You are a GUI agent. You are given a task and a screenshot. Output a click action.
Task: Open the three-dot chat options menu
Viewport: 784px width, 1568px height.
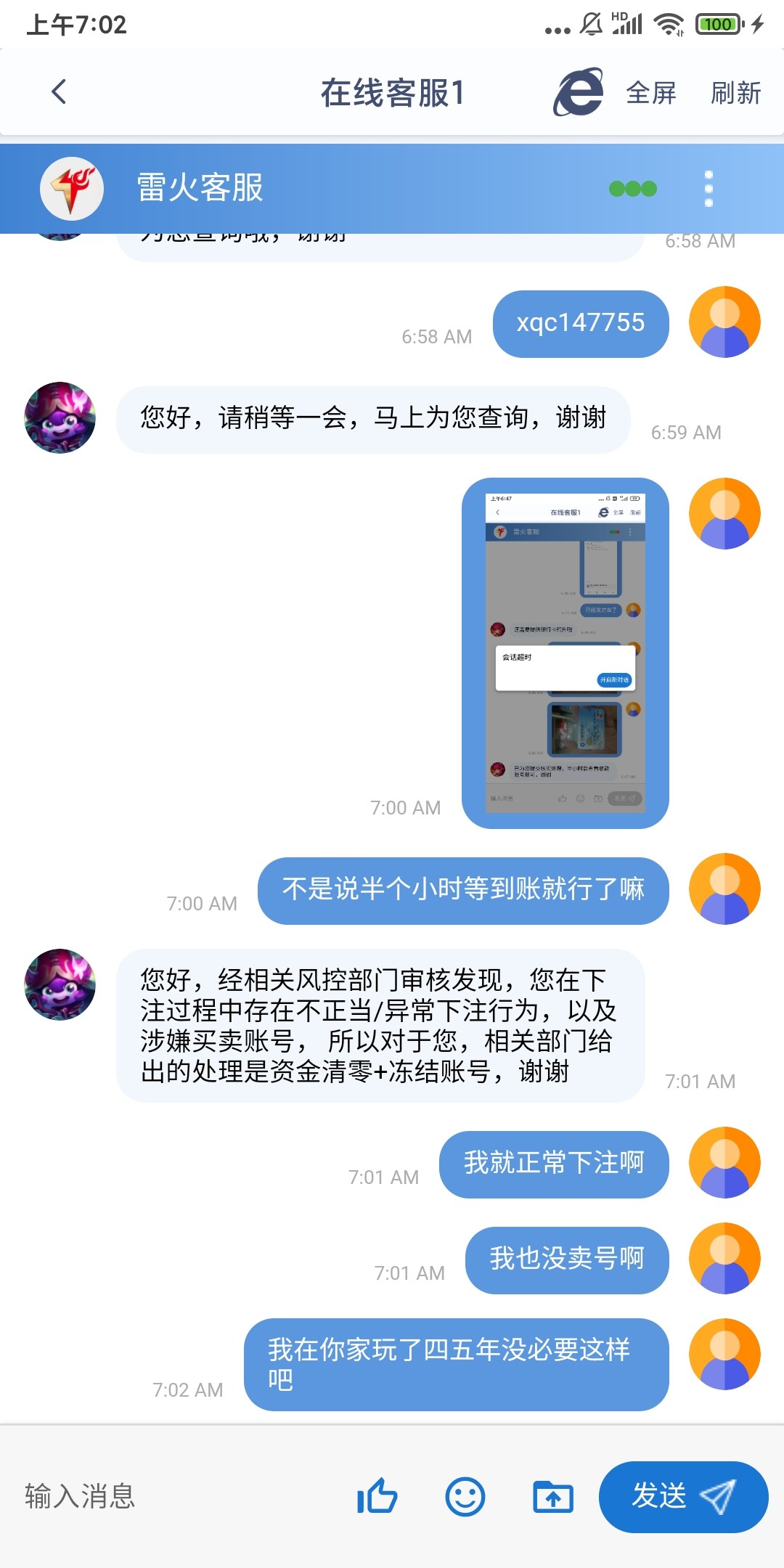(x=709, y=189)
